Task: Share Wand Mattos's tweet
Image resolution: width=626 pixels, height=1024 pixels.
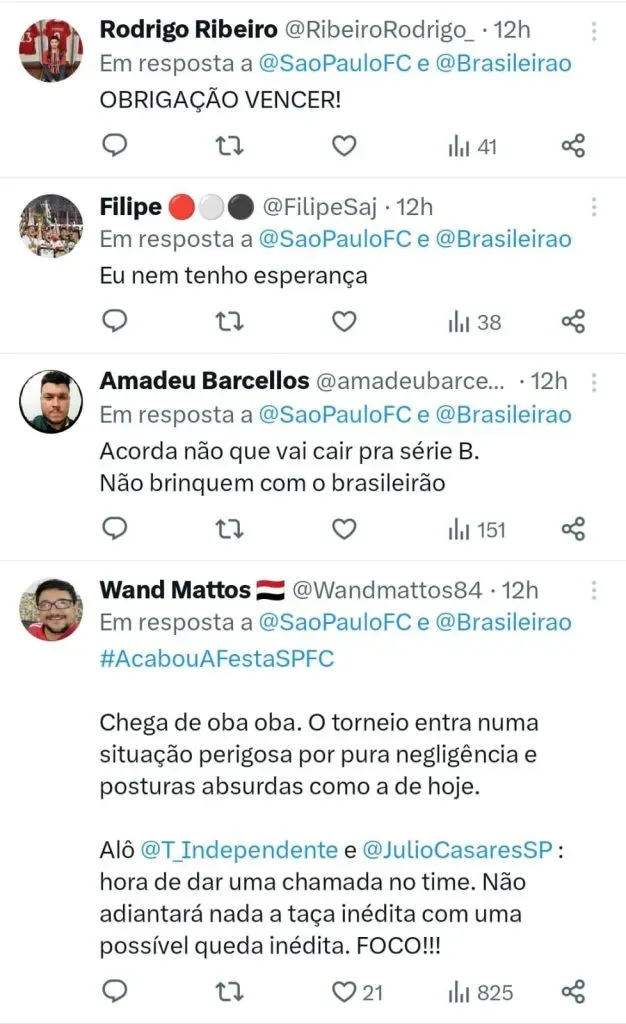Action: [573, 992]
